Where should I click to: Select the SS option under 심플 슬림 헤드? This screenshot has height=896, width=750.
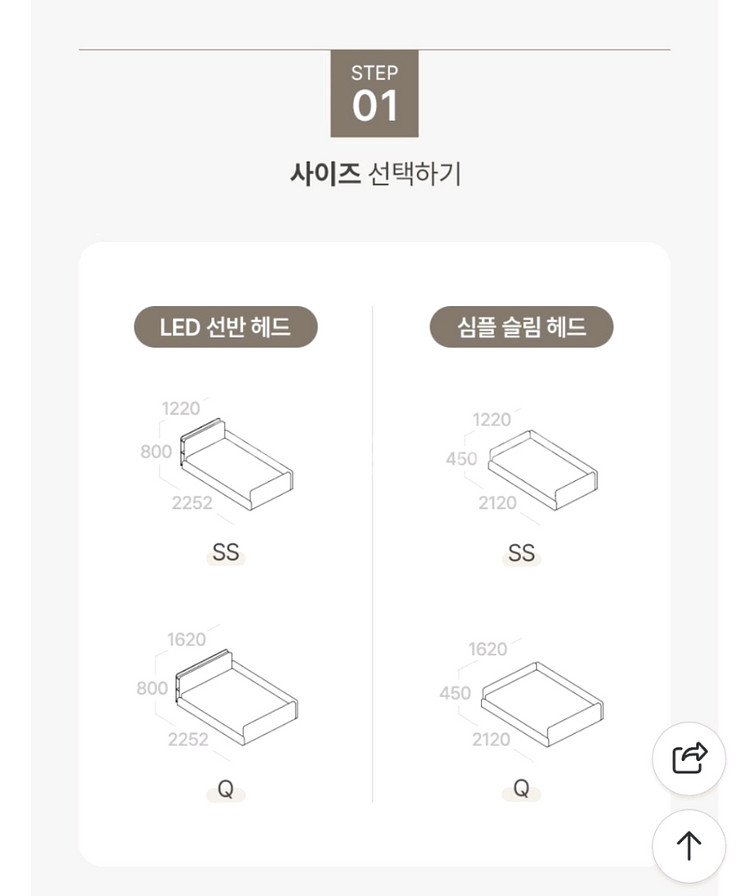coord(521,553)
